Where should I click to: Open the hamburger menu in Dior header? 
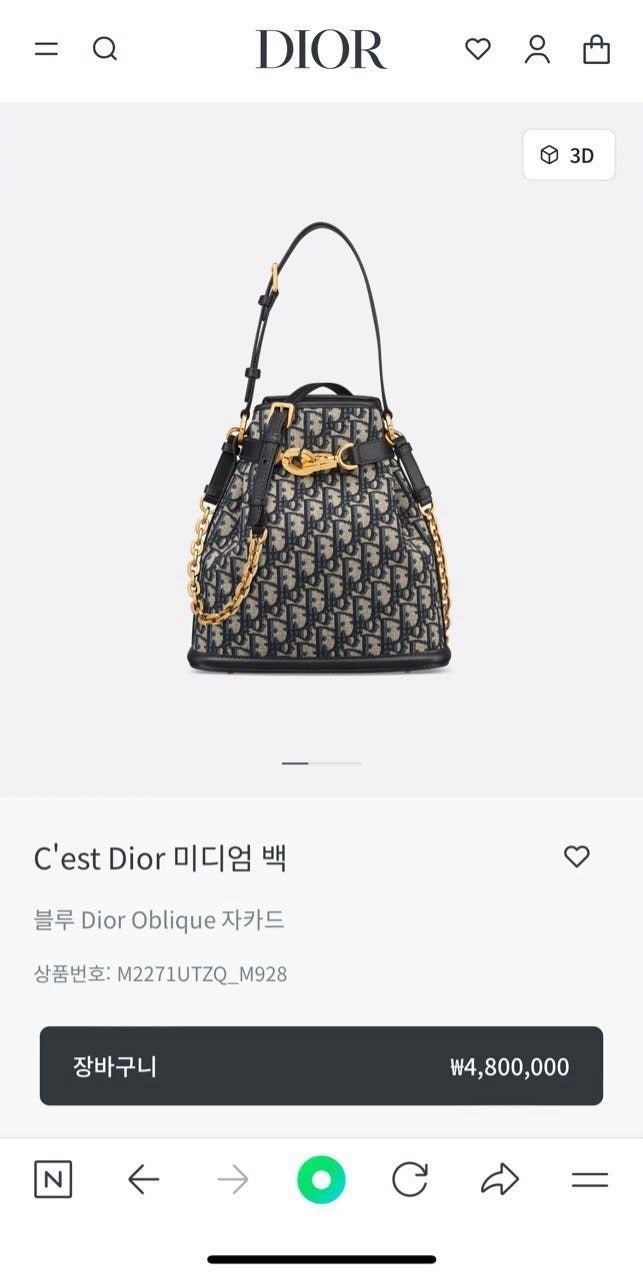point(46,49)
